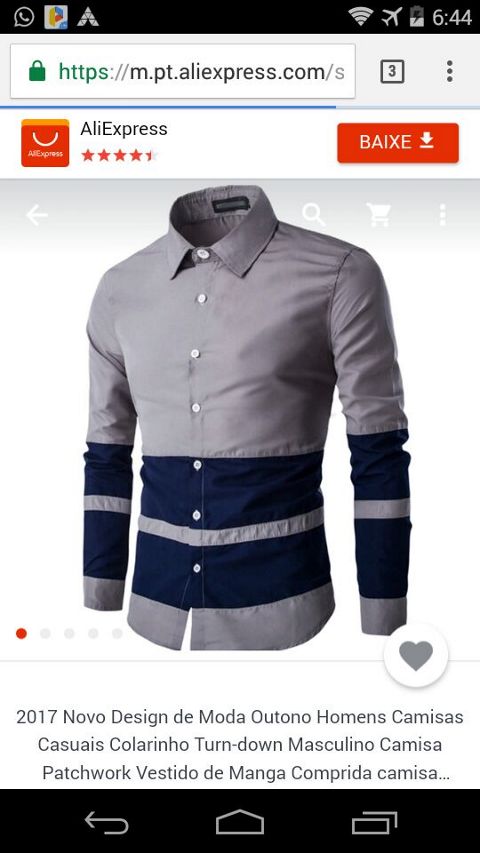Image resolution: width=480 pixels, height=853 pixels.
Task: Add shirt to wishlist with heart
Action: click(416, 654)
